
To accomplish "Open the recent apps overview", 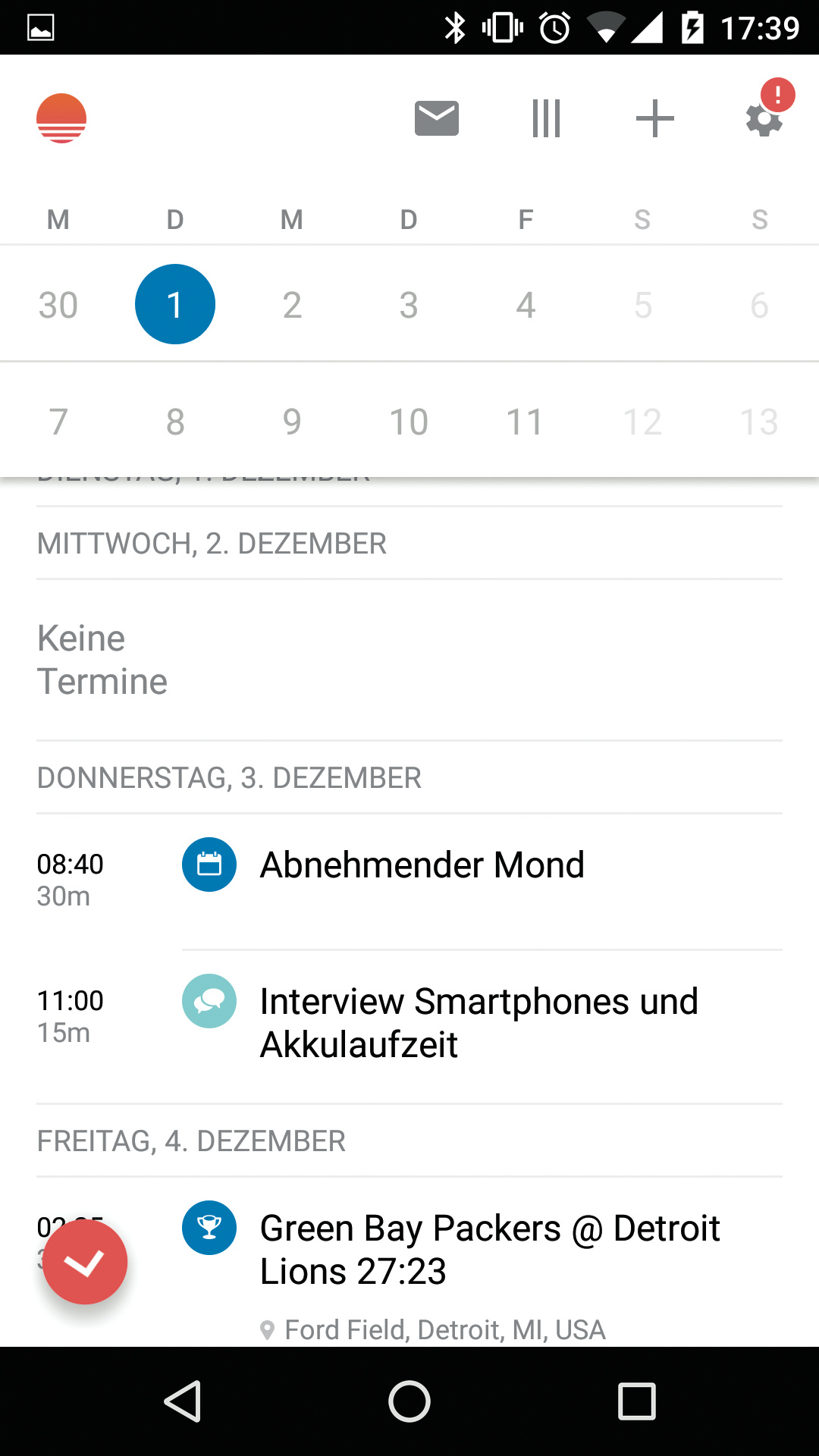I will pyautogui.click(x=636, y=1401).
